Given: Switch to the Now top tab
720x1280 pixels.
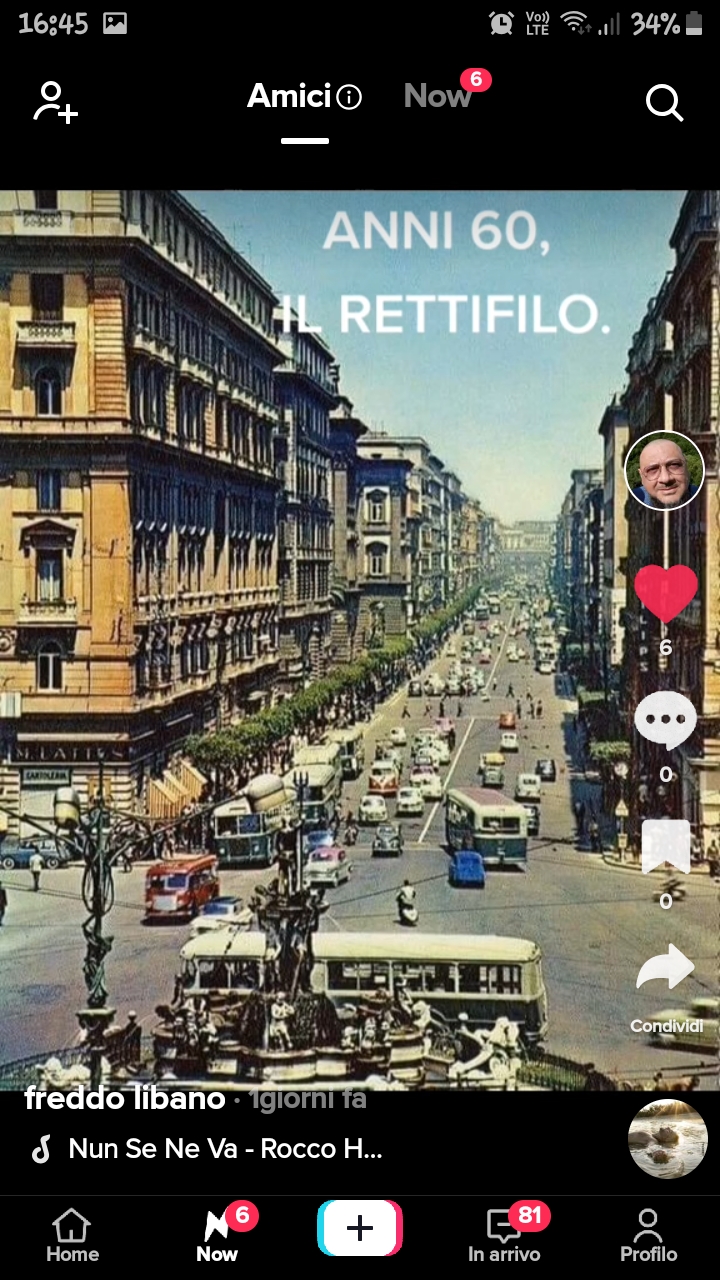Looking at the screenshot, I should click(x=437, y=97).
